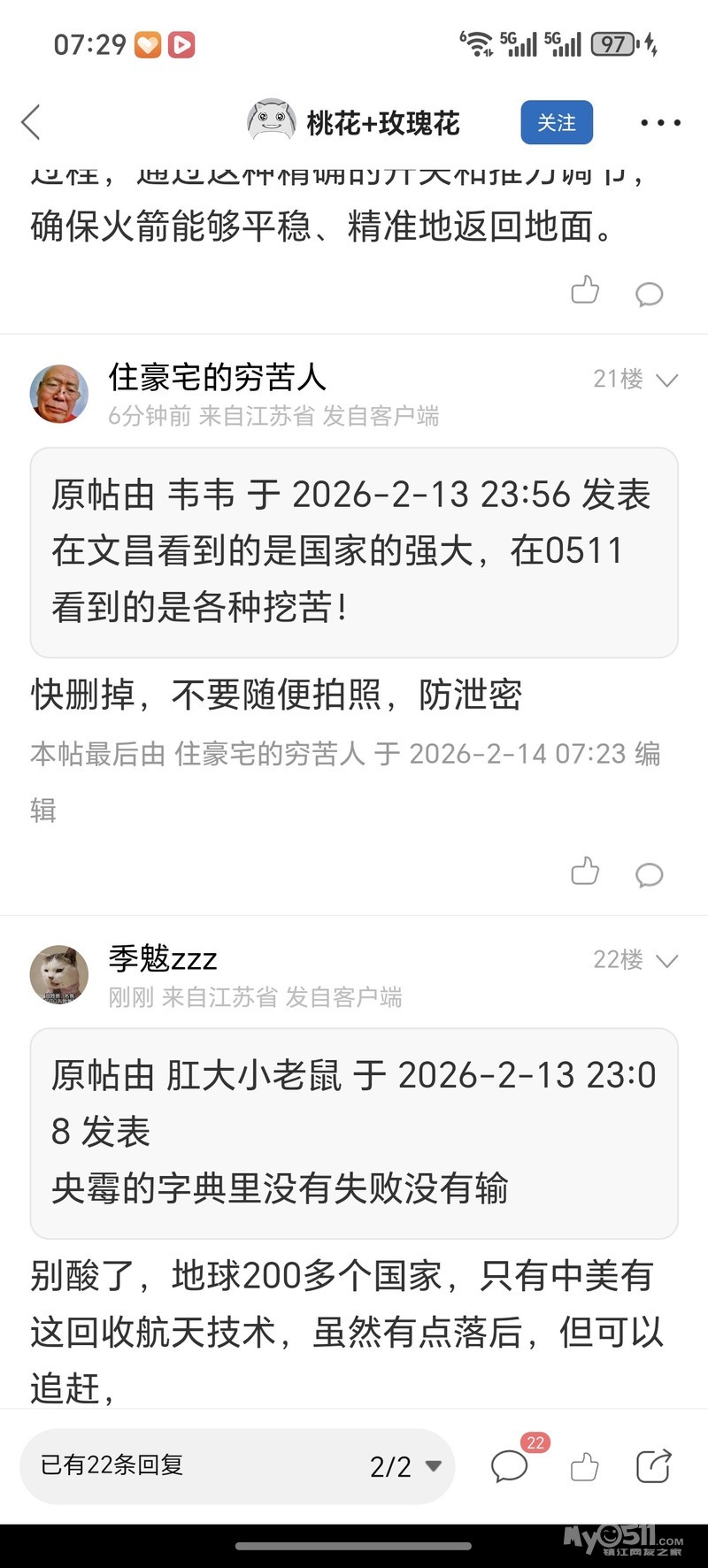The image size is (708, 1568).
Task: Like this thread from the bottom bar
Action: 584,1466
